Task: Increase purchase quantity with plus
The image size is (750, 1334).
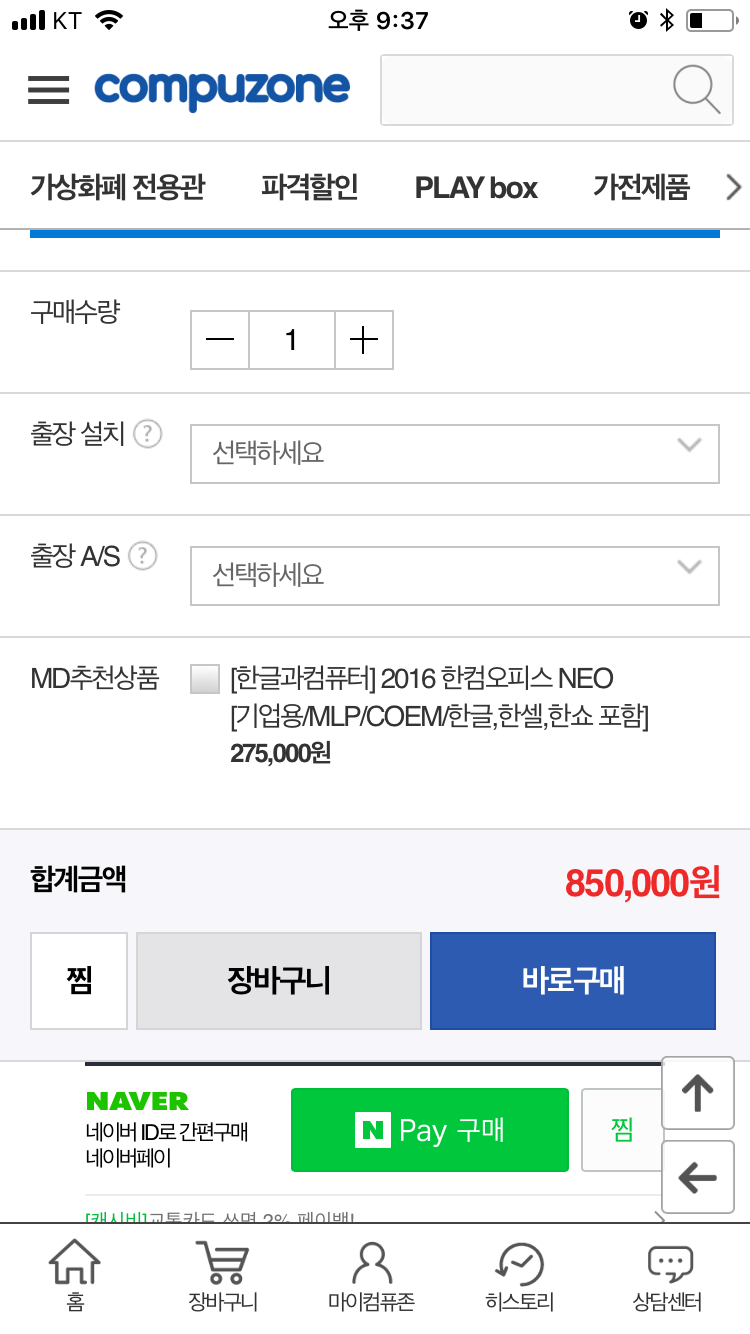Action: point(364,340)
